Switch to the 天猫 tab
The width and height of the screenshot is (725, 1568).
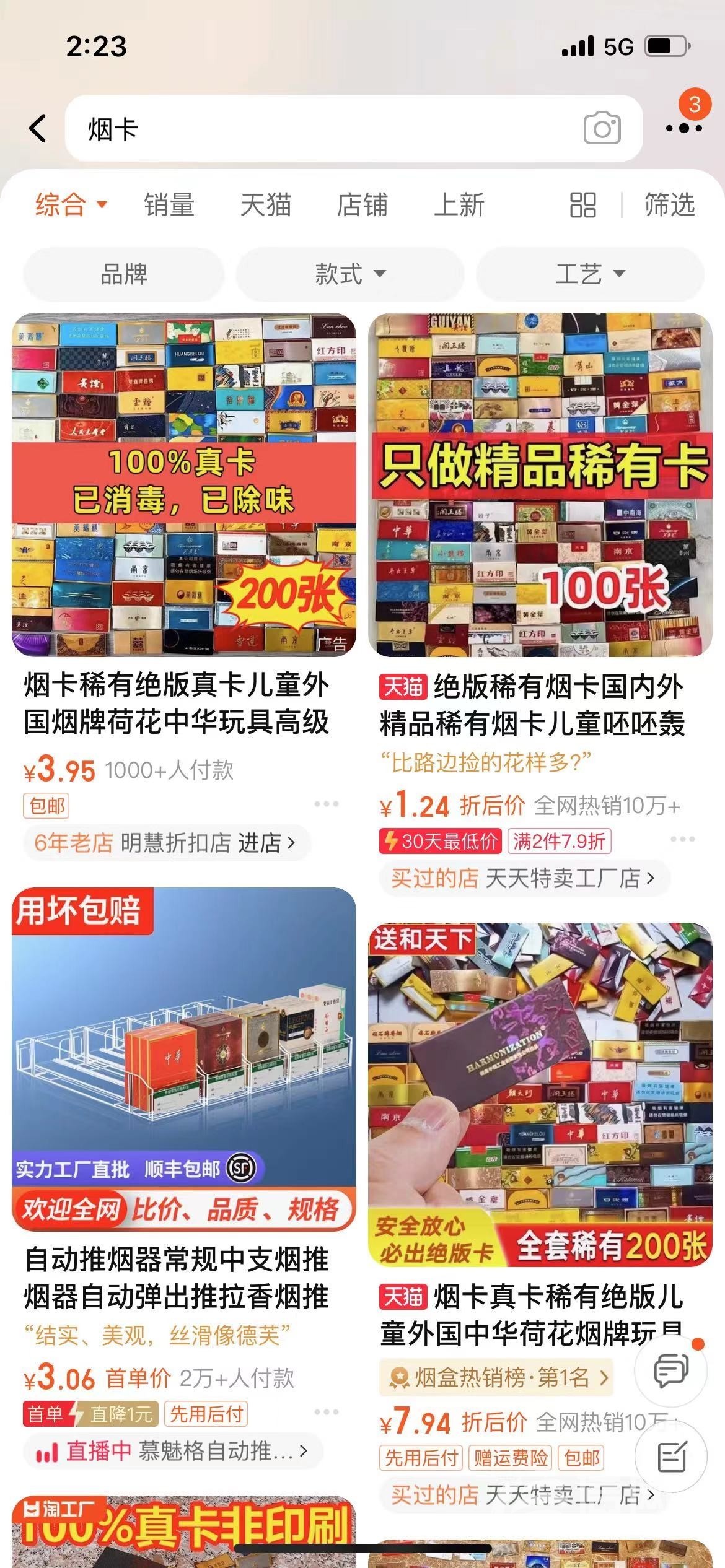tap(265, 204)
